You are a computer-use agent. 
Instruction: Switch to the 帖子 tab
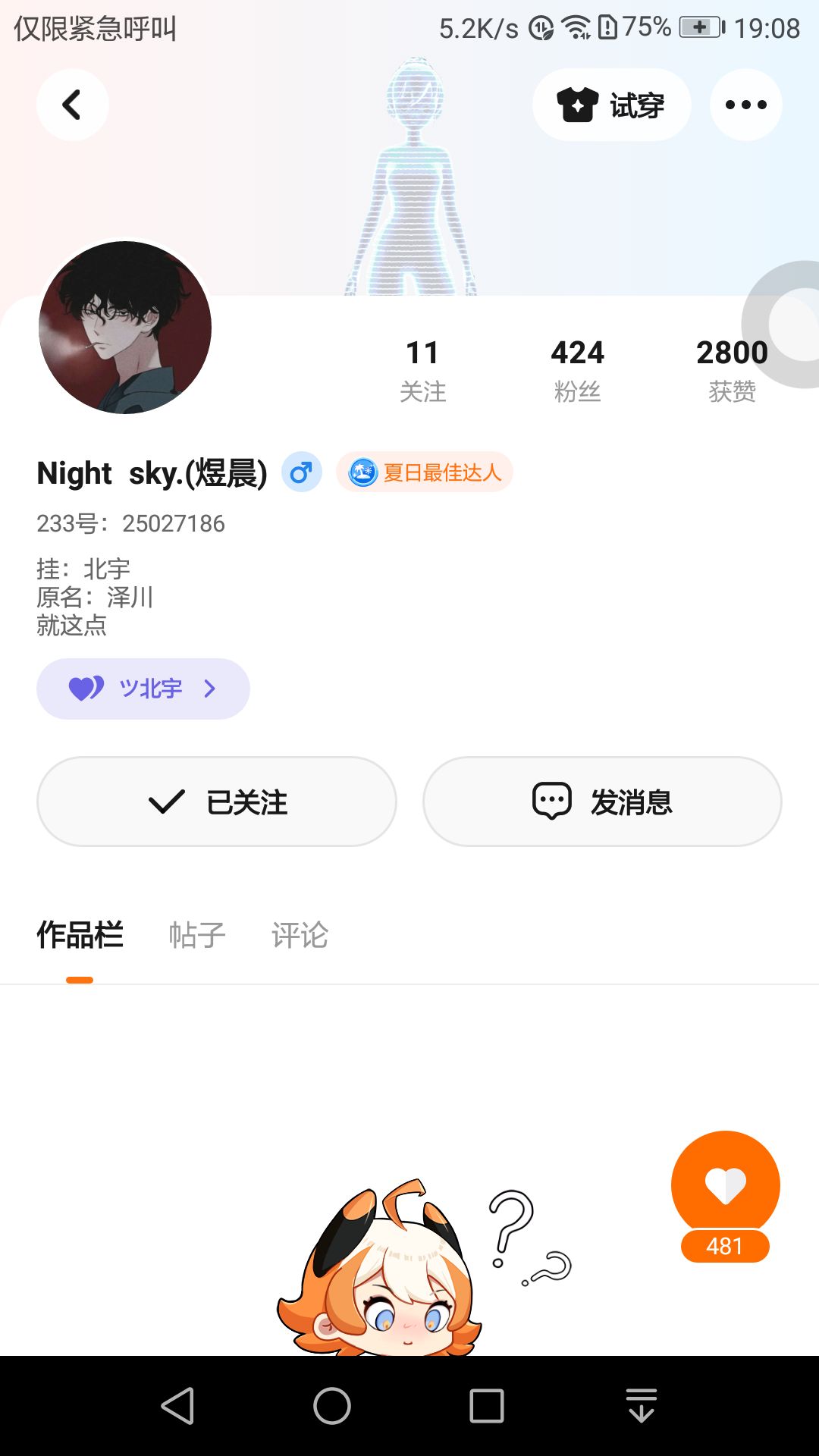(x=197, y=935)
